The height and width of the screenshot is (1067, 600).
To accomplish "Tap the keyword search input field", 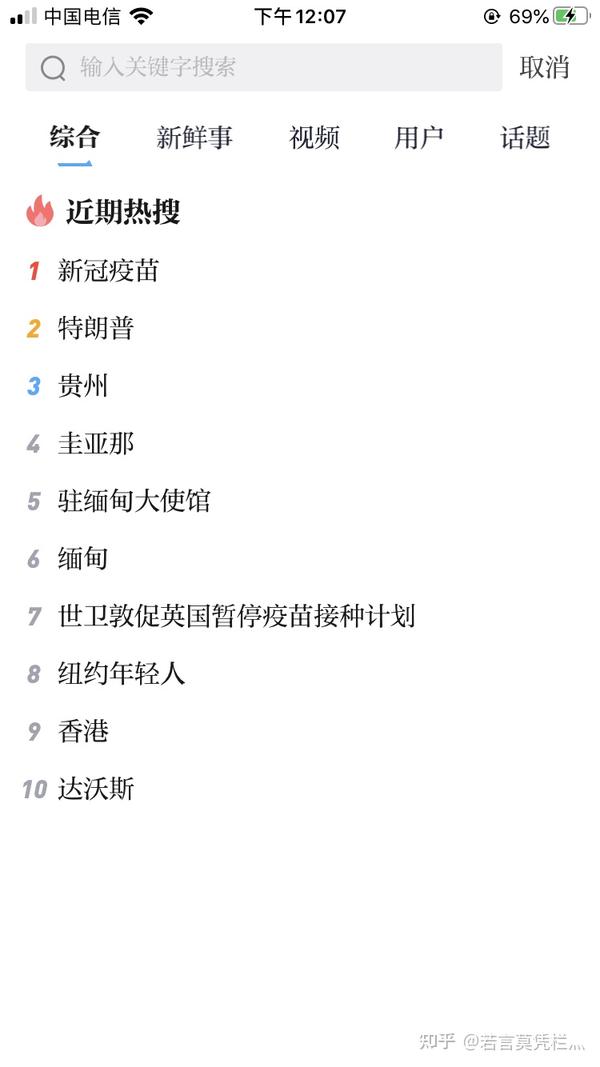I will (264, 67).
